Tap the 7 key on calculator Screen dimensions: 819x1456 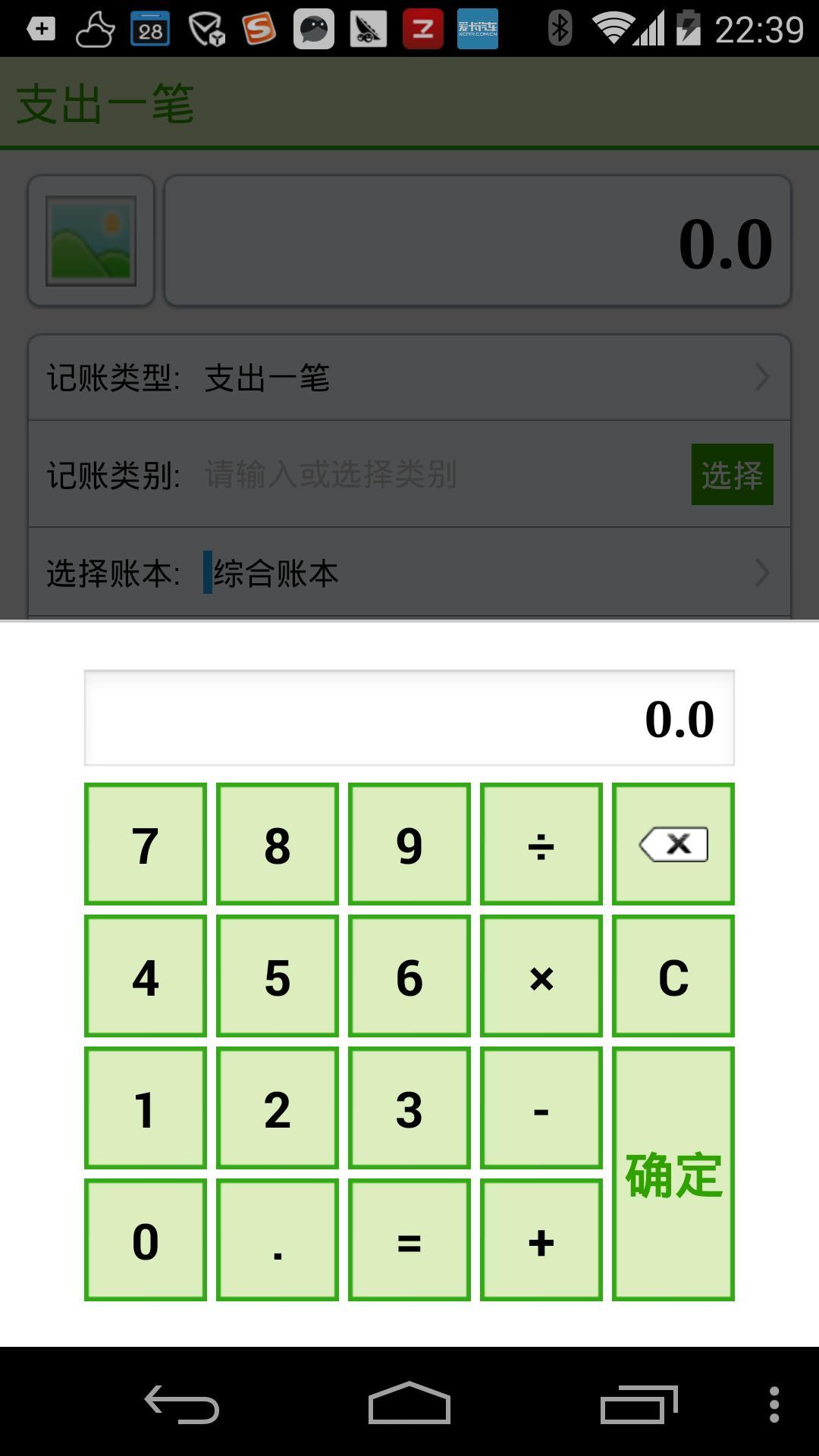coord(146,844)
